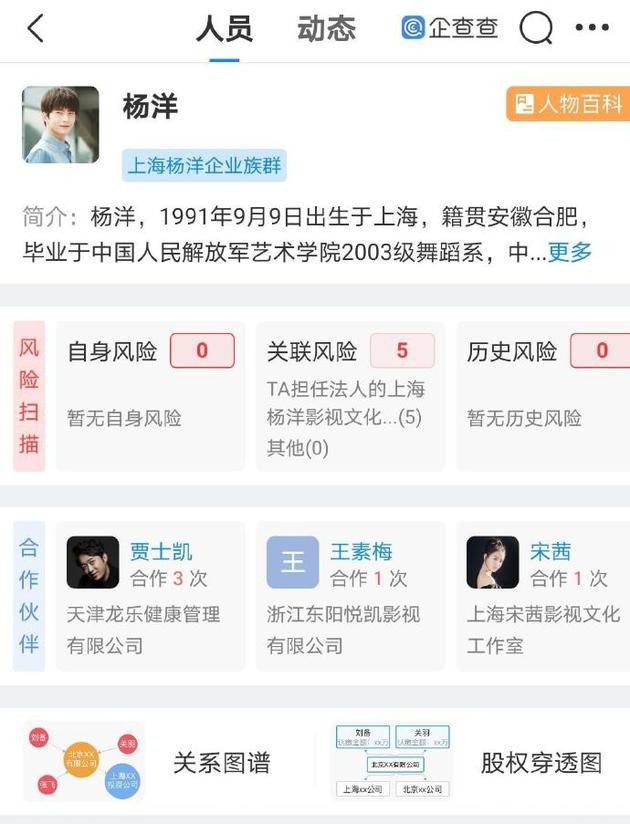Screen dimensions: 630x824
Task: Open the three-dot overflow menu
Action: [592, 29]
